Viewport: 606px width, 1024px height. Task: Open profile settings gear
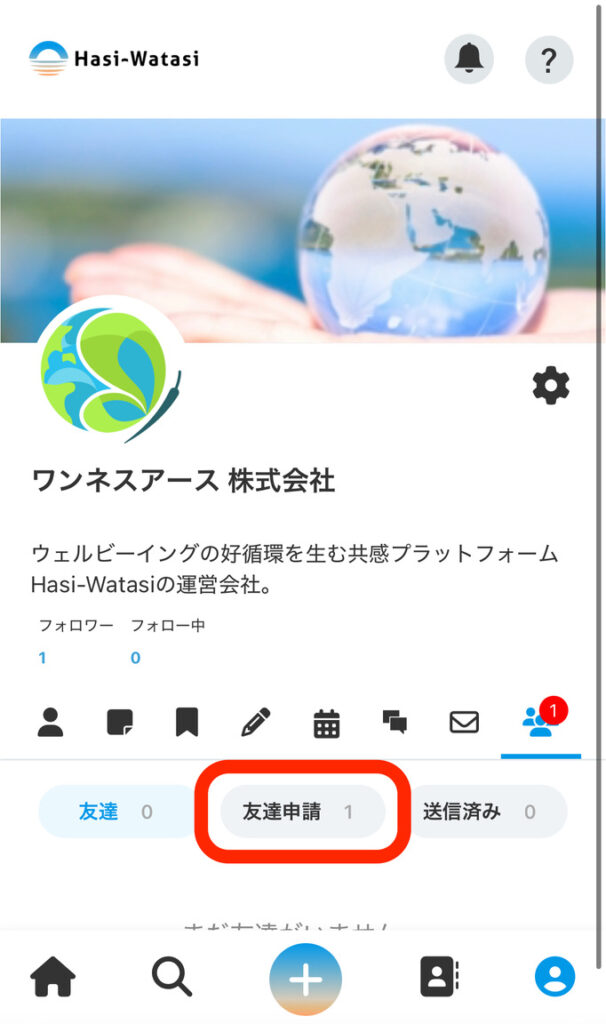coord(550,385)
